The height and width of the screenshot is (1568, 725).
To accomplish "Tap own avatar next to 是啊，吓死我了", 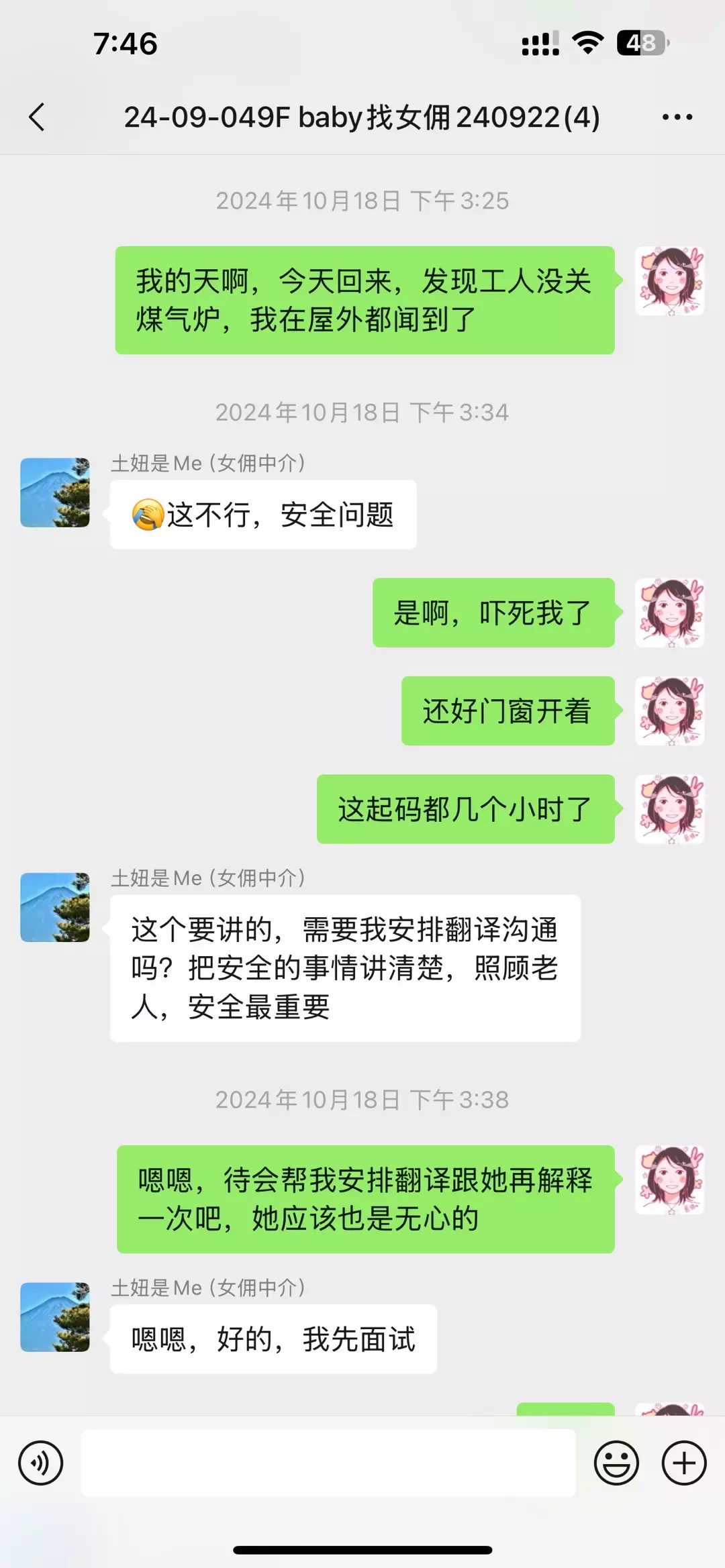I will (669, 613).
